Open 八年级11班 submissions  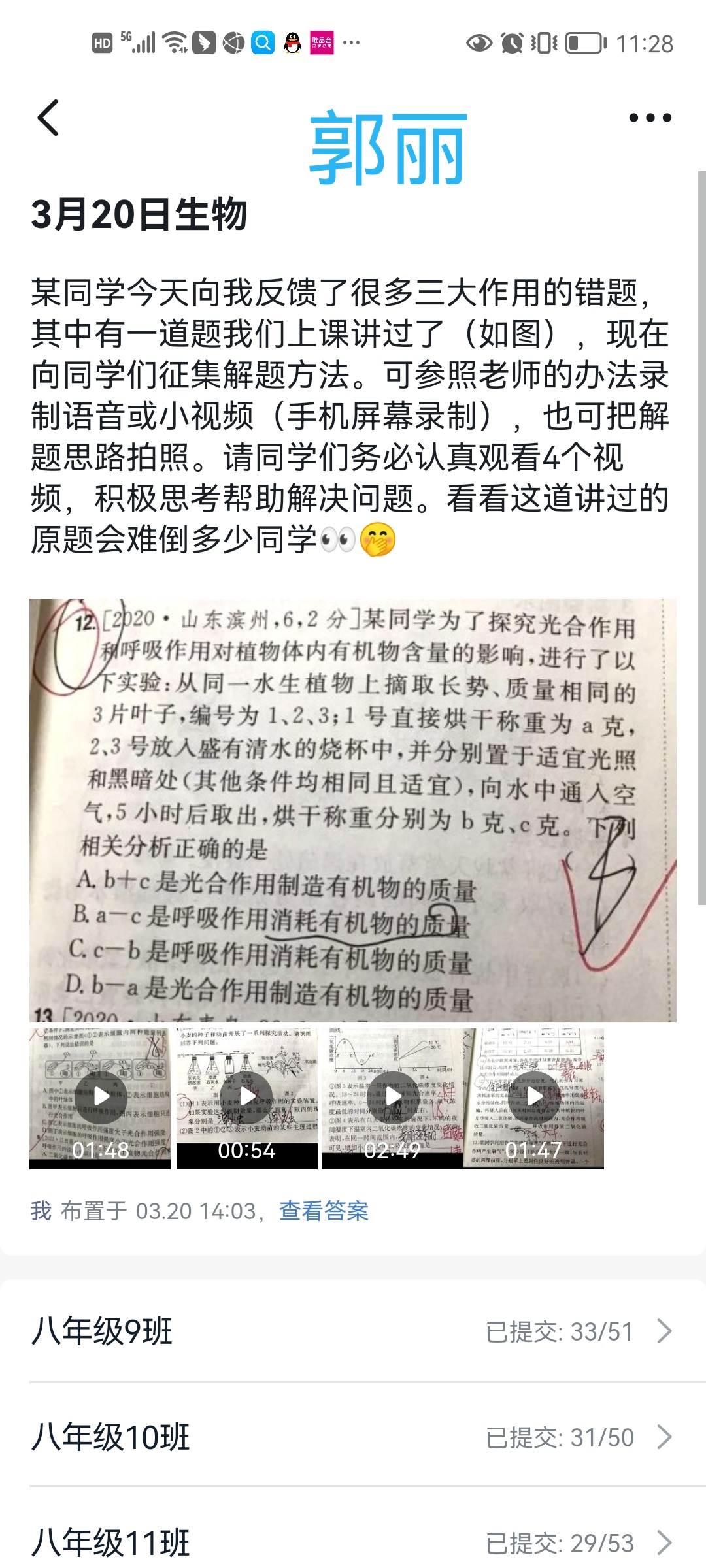pos(353,1543)
